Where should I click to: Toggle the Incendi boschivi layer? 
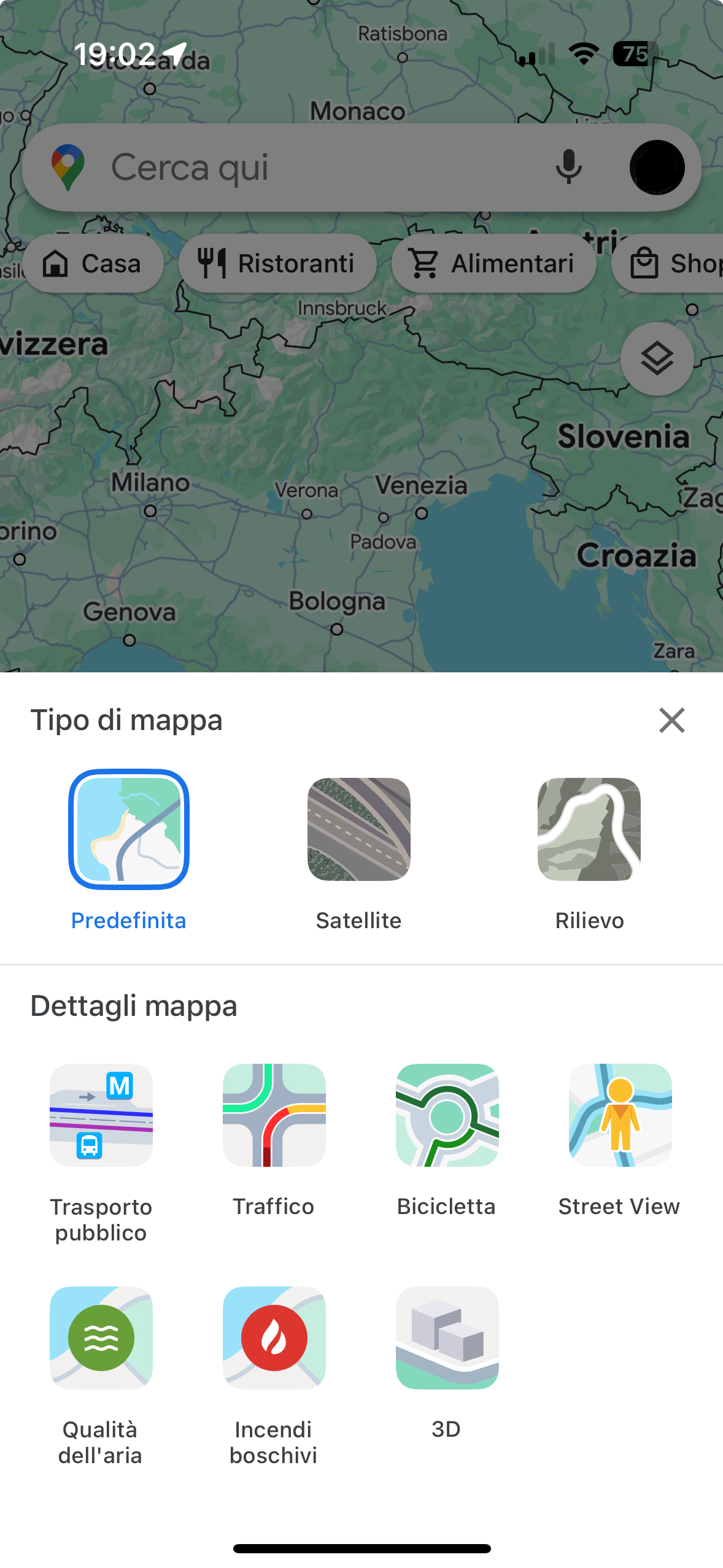pyautogui.click(x=274, y=1337)
